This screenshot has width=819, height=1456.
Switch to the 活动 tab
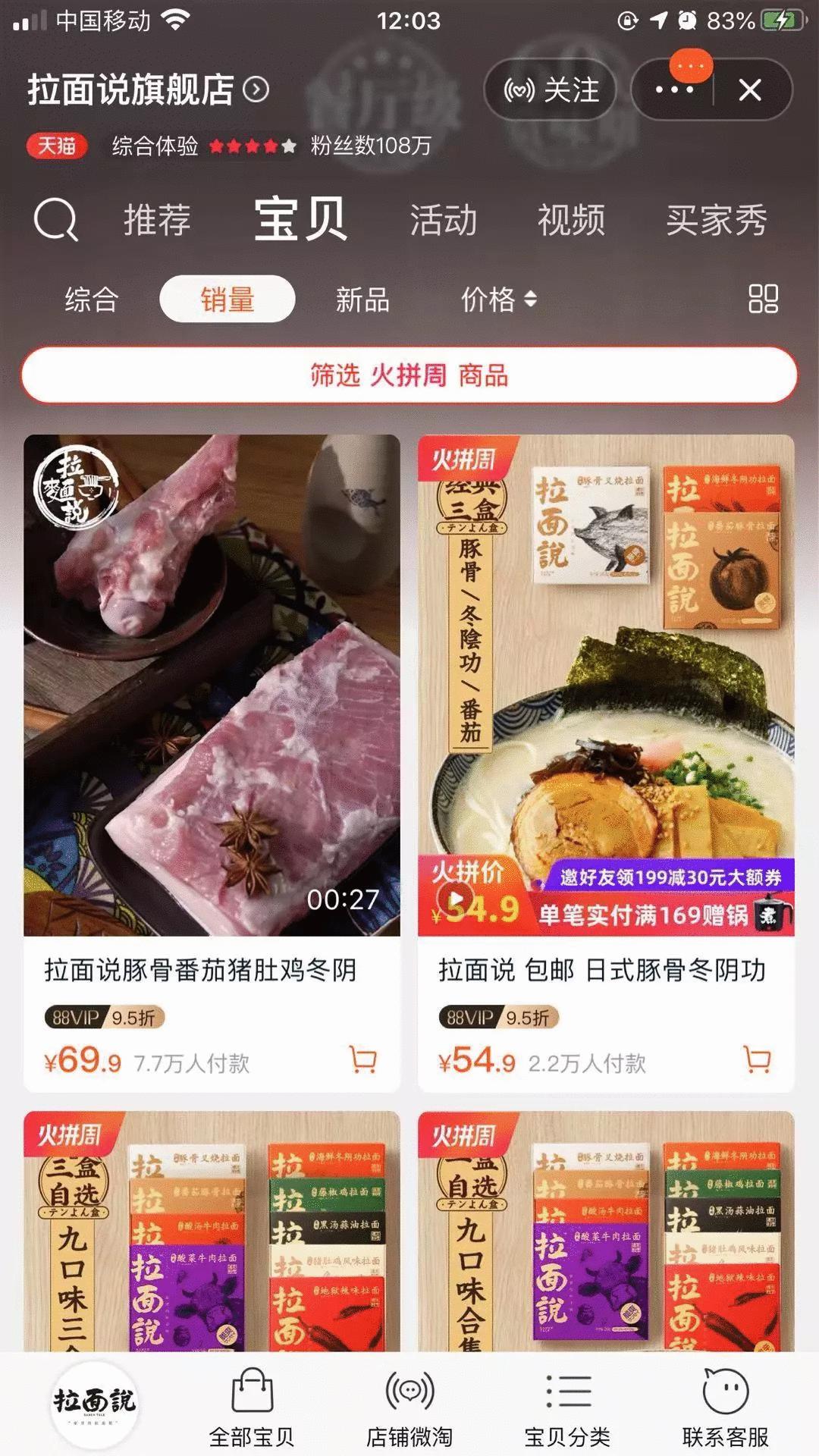443,220
